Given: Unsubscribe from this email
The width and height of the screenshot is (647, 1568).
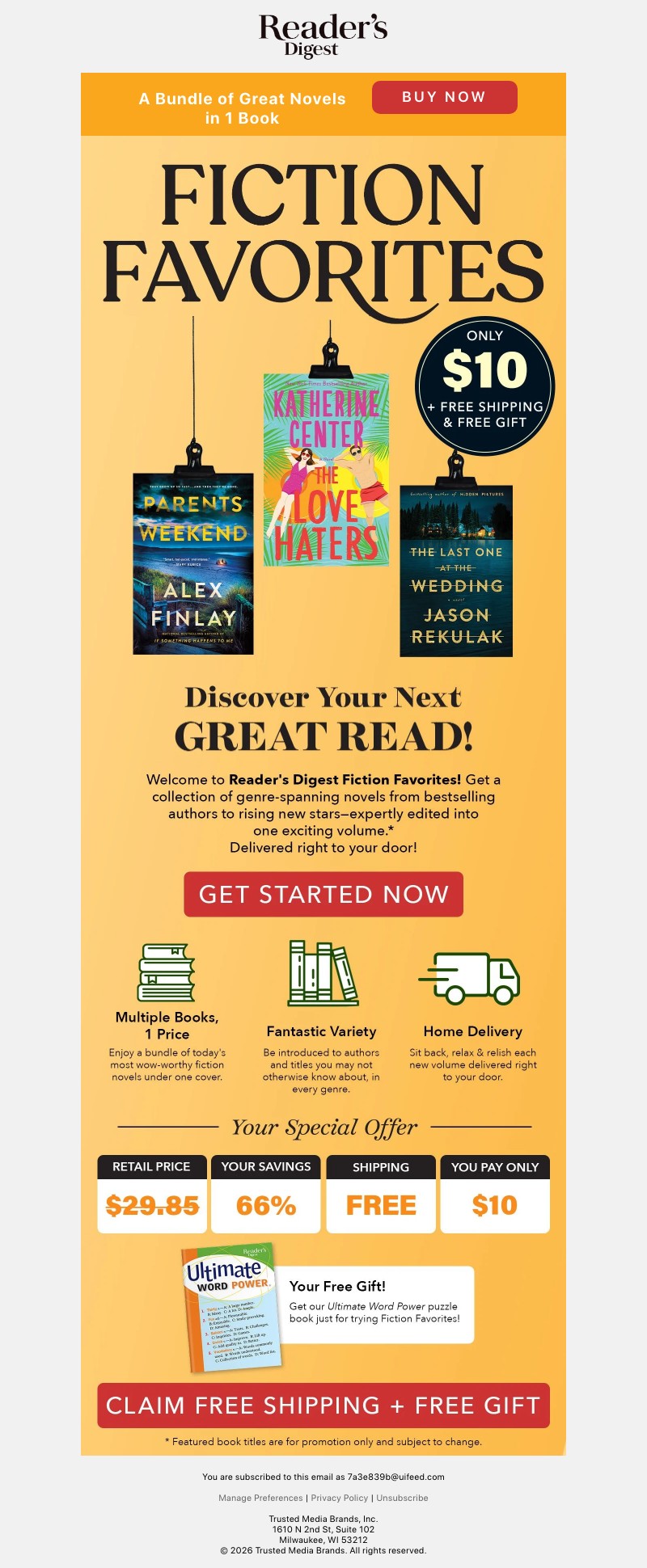Looking at the screenshot, I should pos(402,1498).
